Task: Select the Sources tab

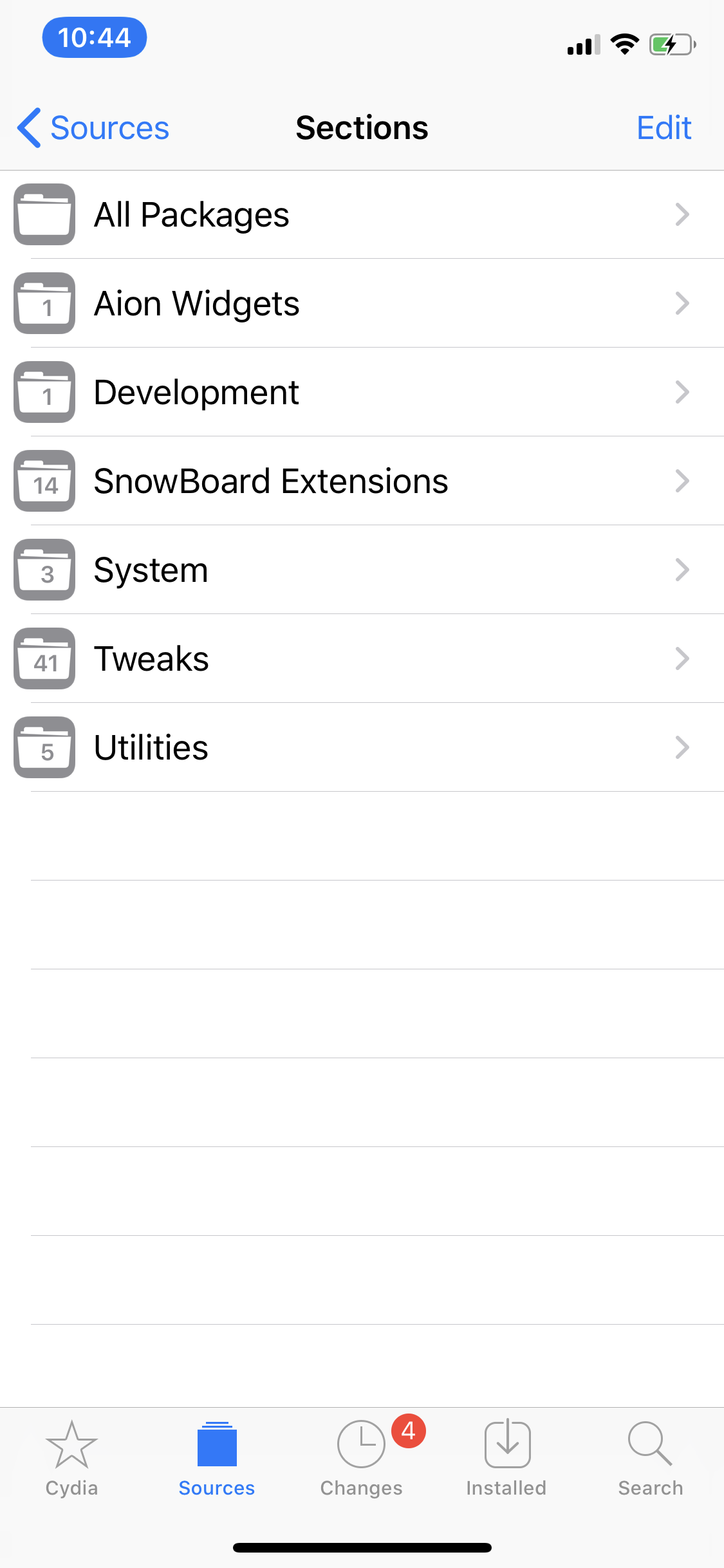Action: pos(217,1459)
